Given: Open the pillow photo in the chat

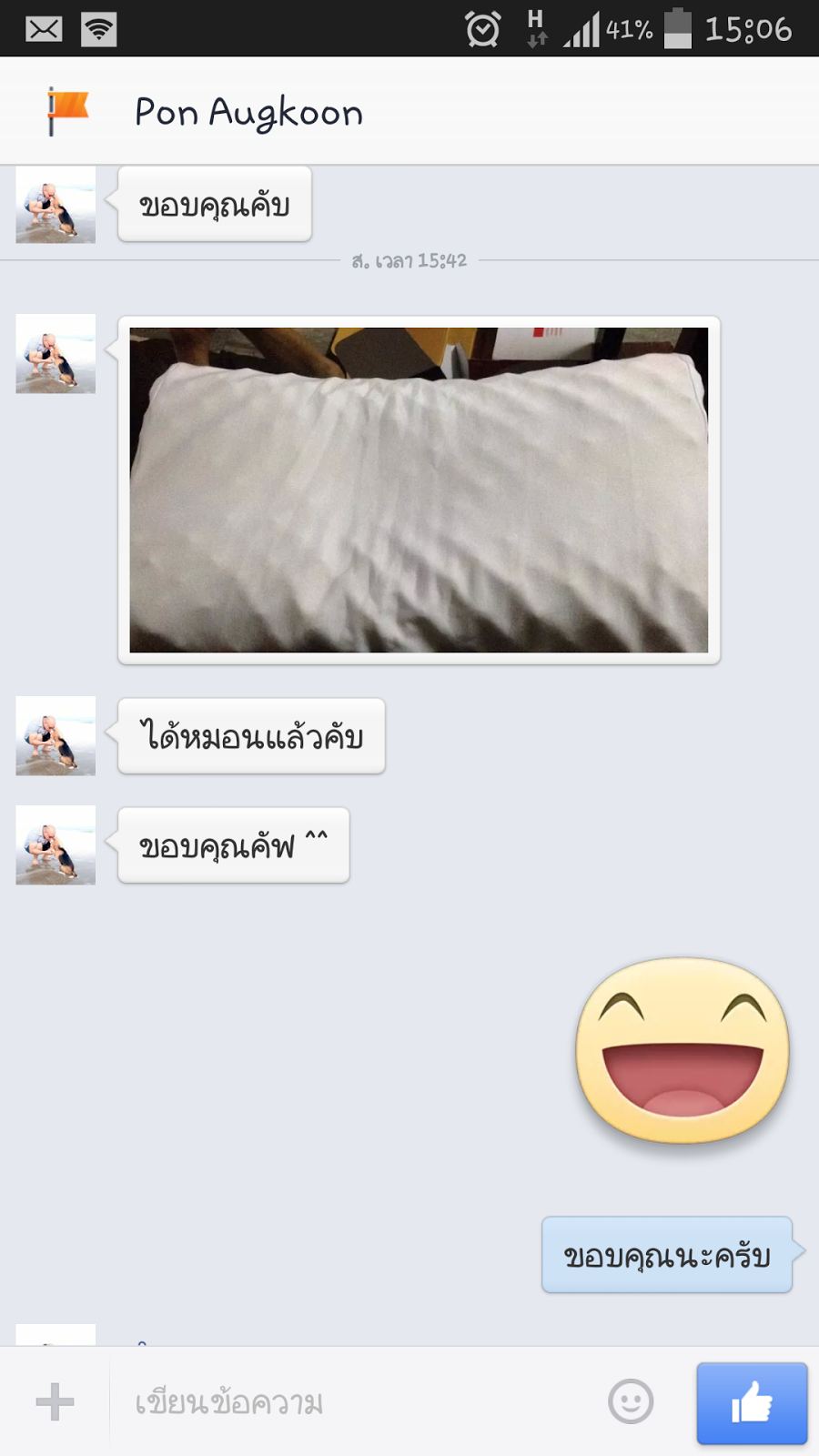Looking at the screenshot, I should click(419, 490).
